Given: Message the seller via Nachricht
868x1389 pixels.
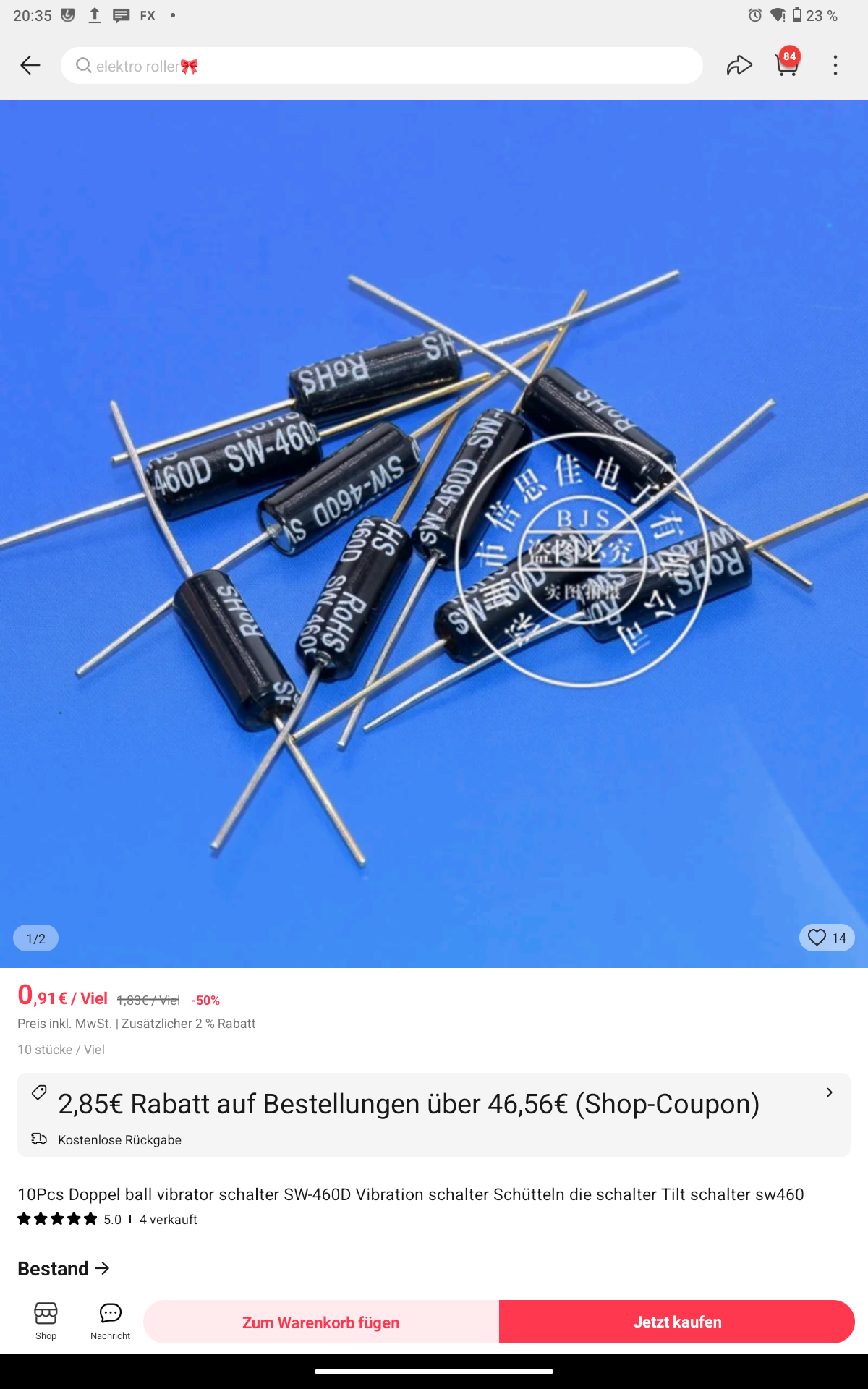Looking at the screenshot, I should (x=110, y=1321).
